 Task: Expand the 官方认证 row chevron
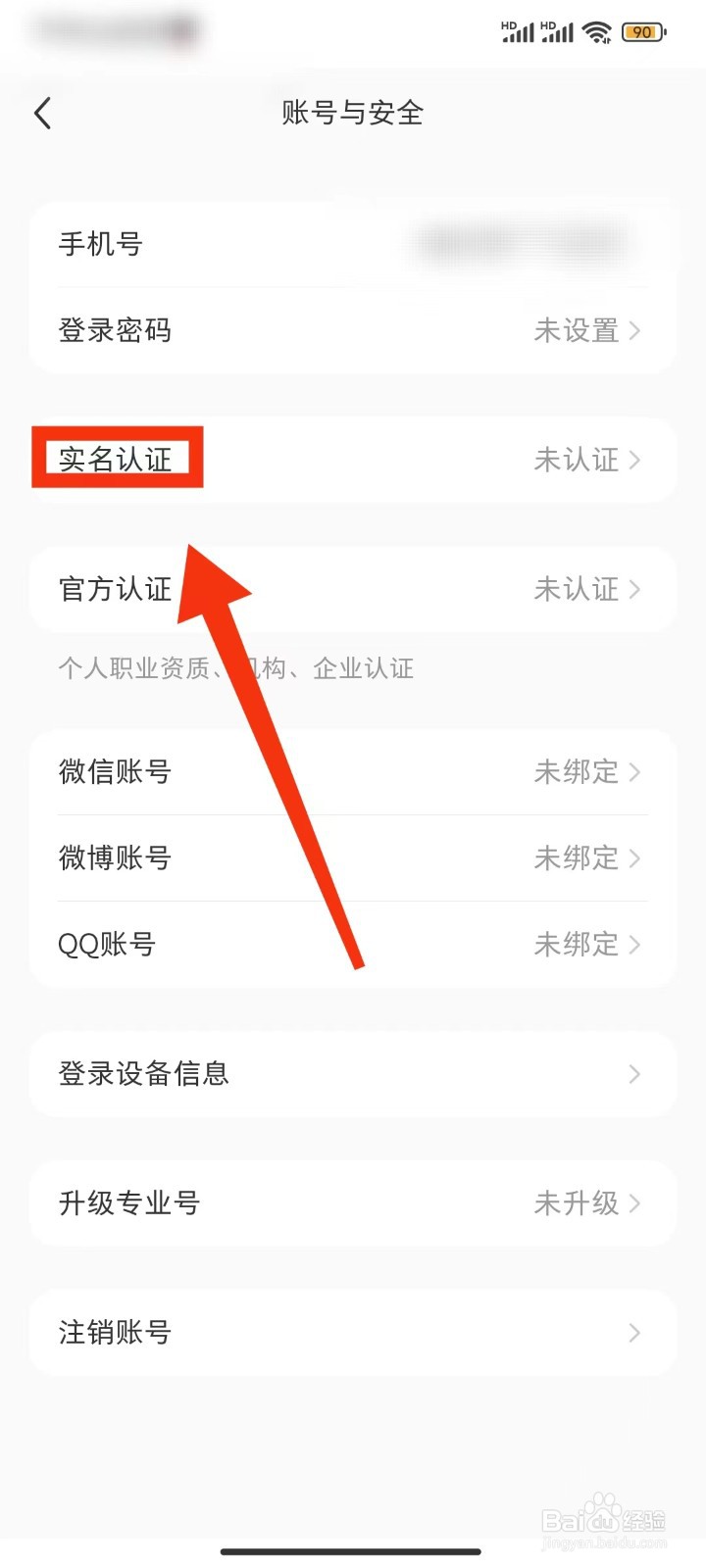[634, 589]
